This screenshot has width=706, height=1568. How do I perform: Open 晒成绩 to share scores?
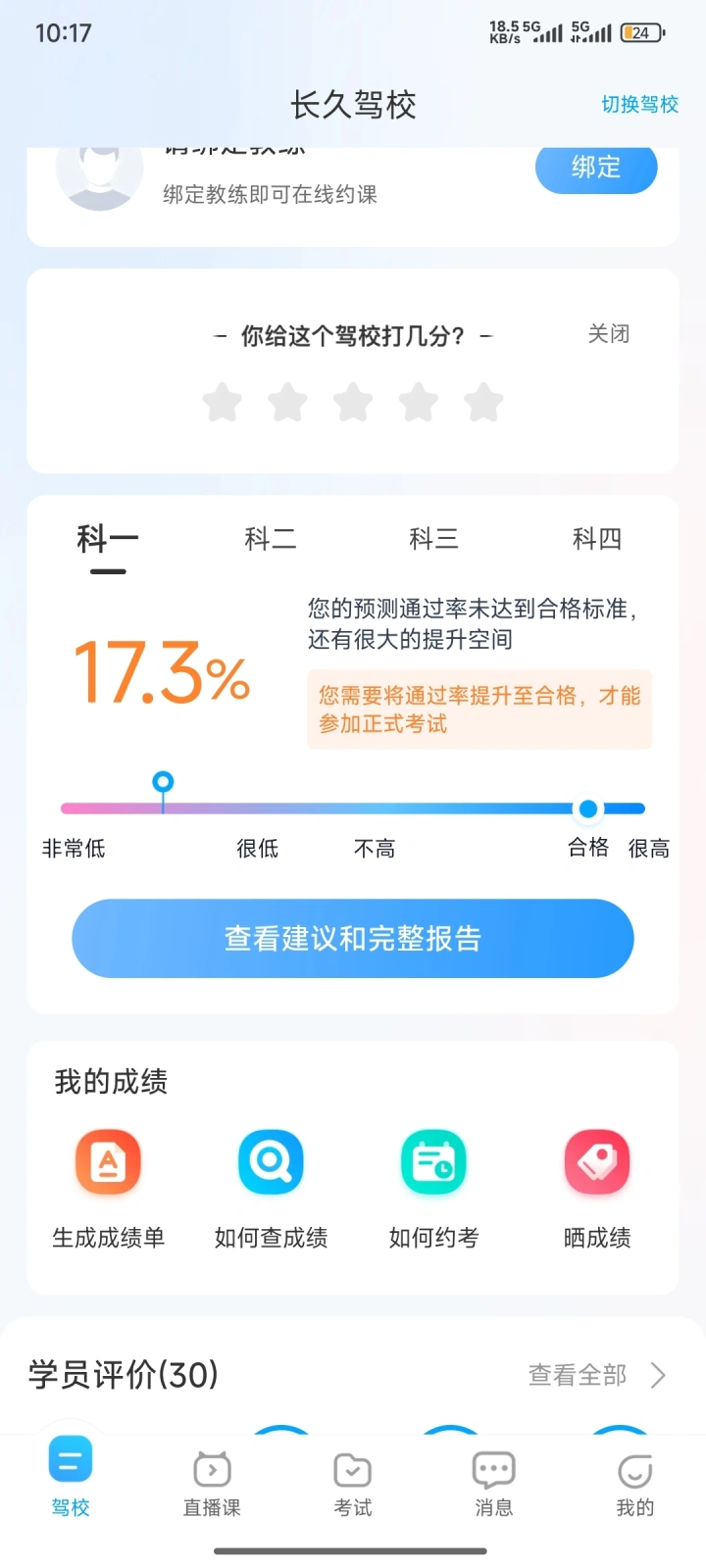pos(596,1188)
